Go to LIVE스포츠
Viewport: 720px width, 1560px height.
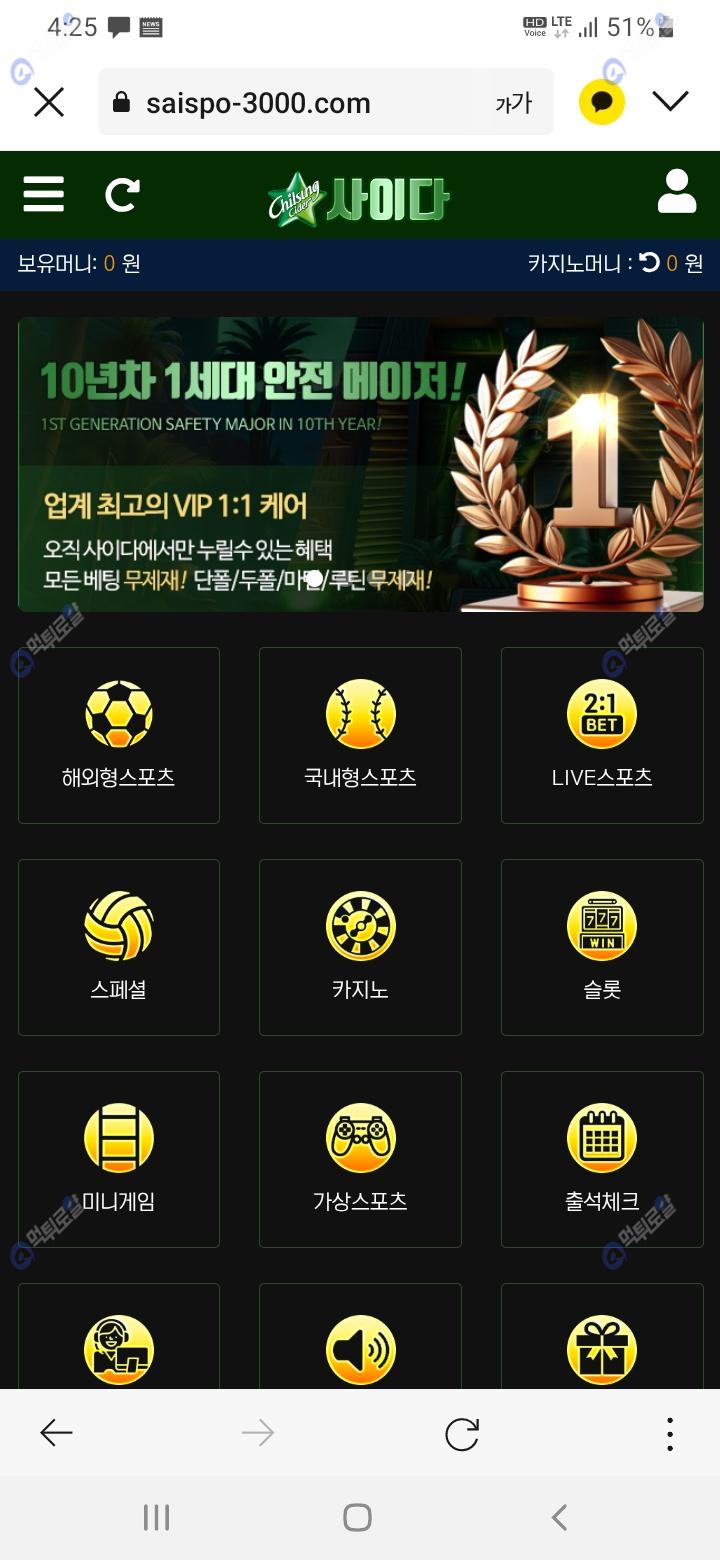pos(601,735)
